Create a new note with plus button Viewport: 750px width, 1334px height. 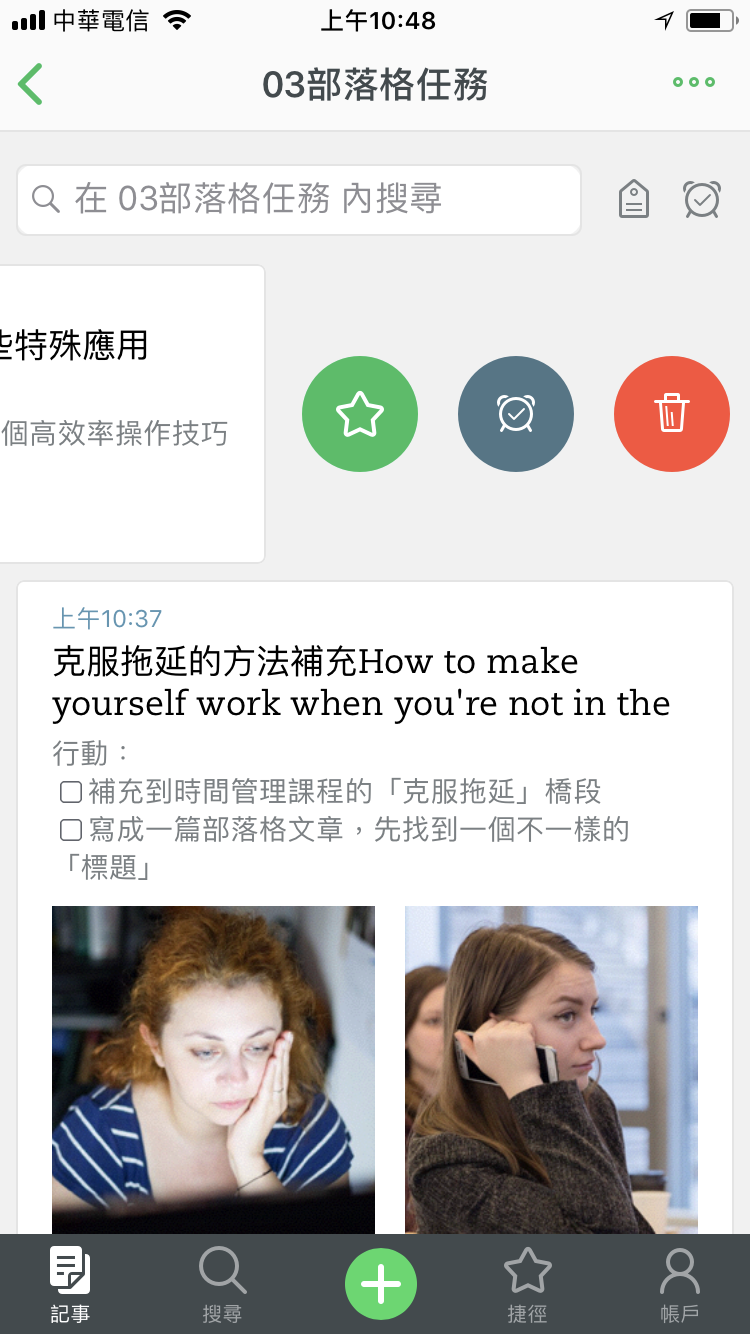[x=381, y=1284]
